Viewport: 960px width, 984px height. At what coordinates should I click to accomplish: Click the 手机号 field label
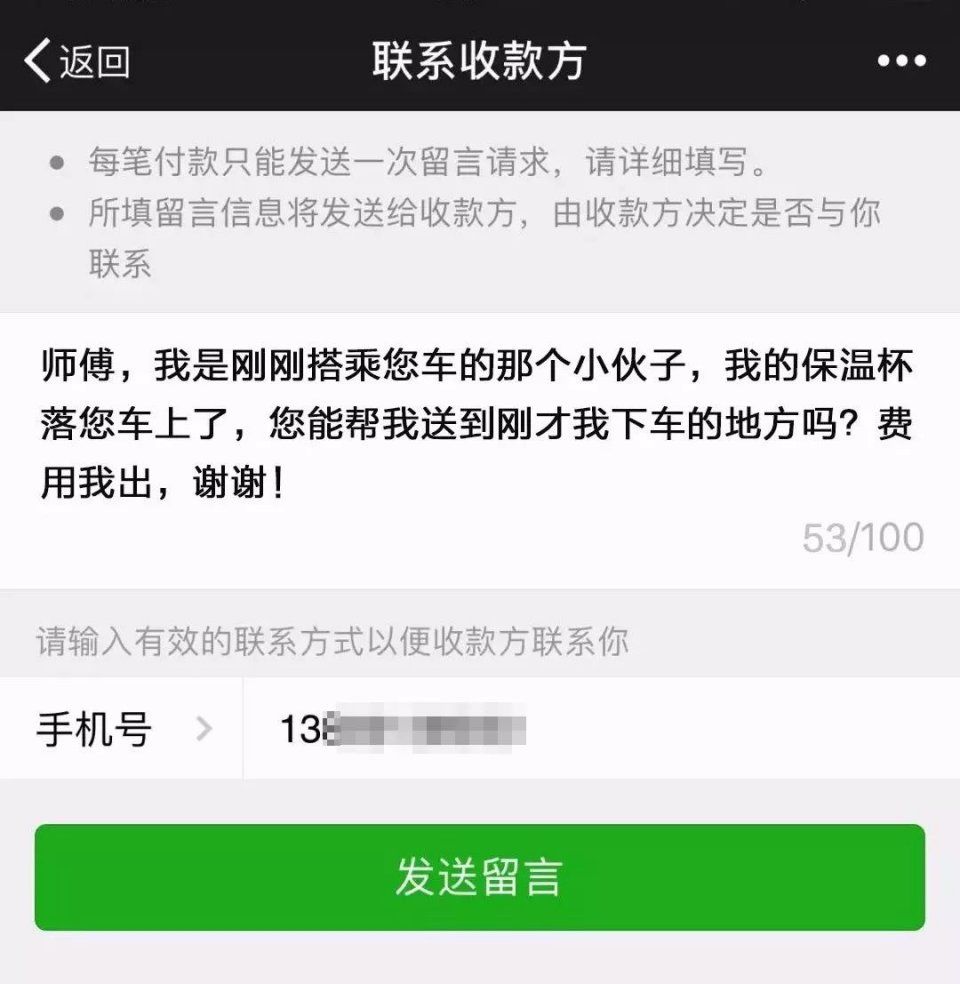pyautogui.click(x=90, y=727)
